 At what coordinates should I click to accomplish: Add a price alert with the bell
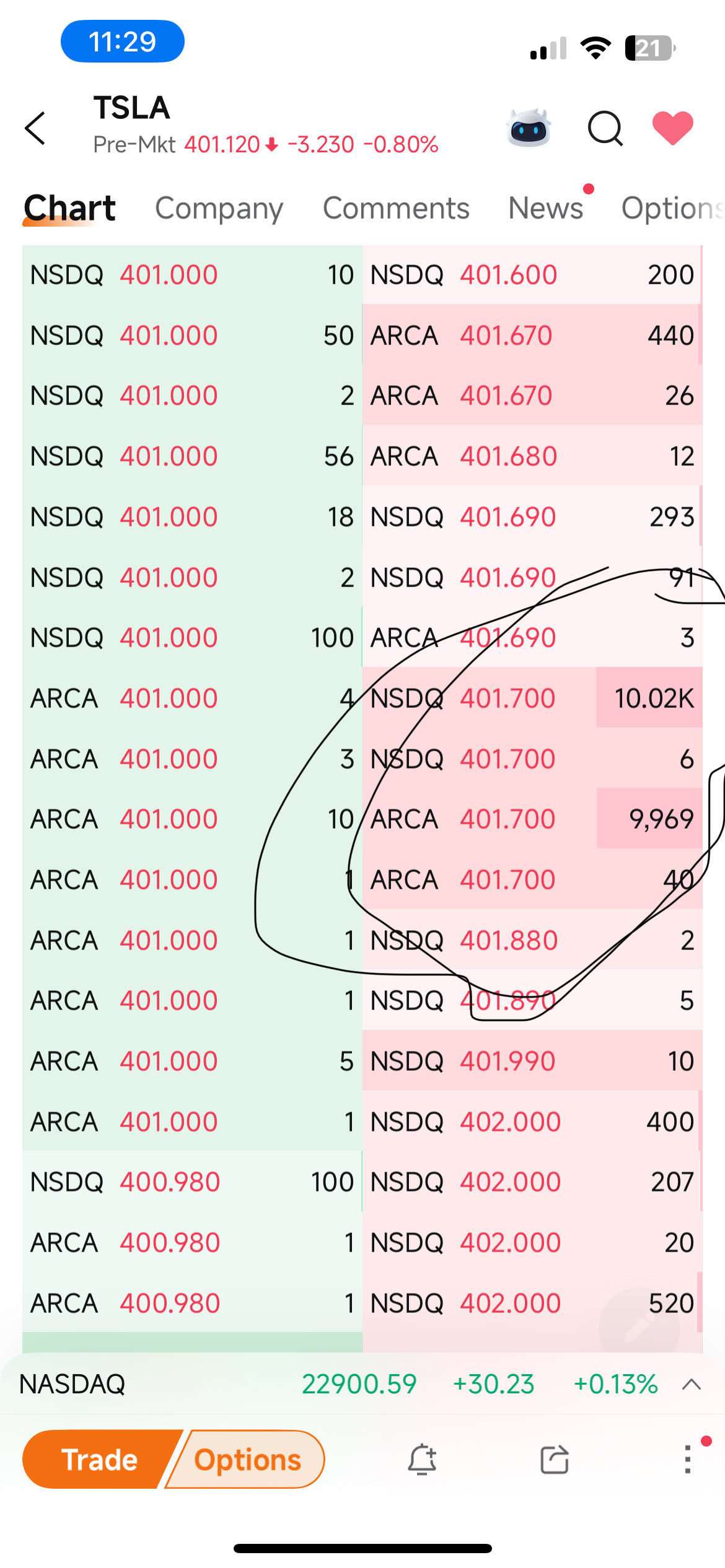(x=422, y=1460)
